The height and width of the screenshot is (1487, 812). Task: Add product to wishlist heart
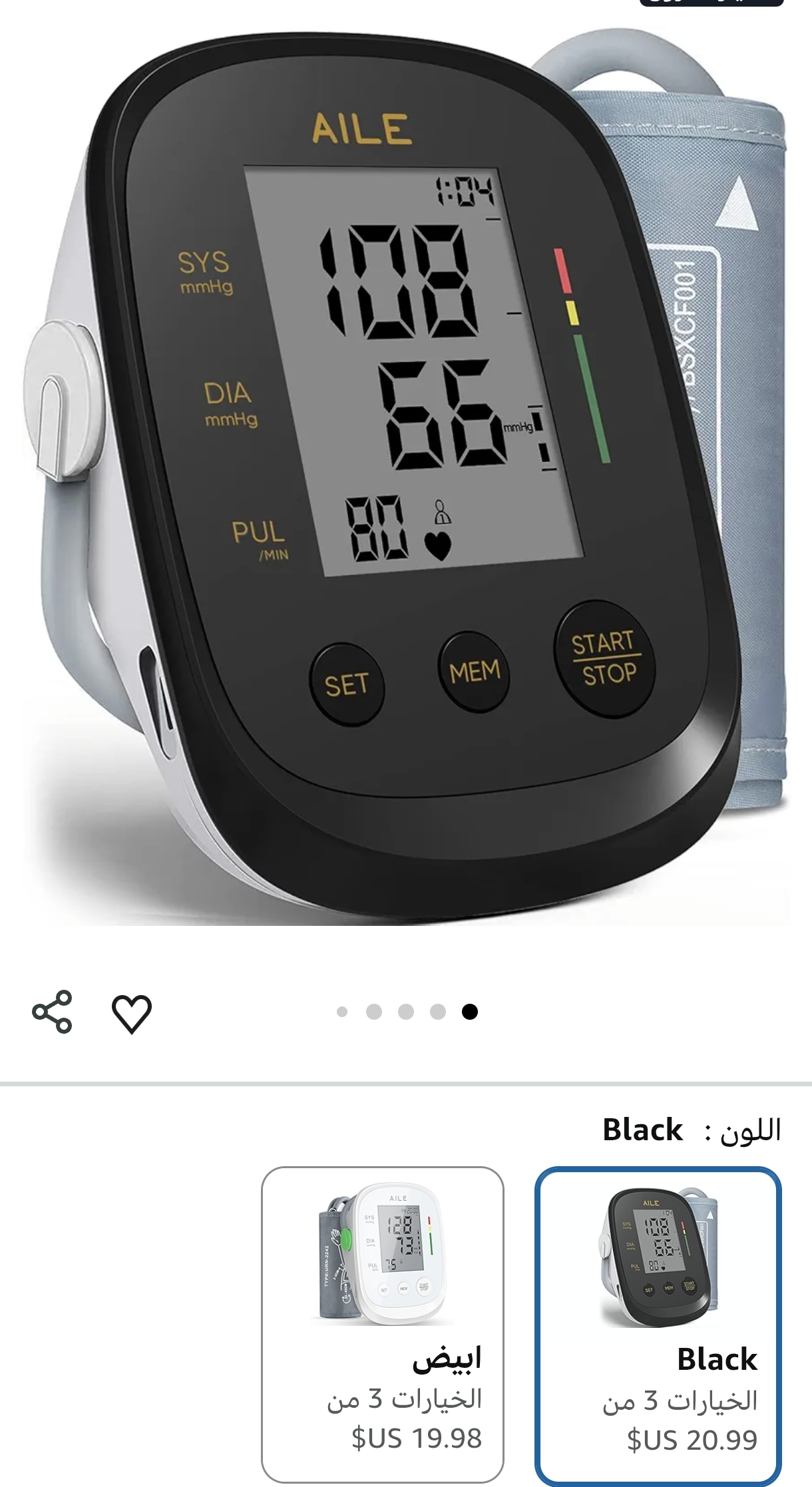[132, 1013]
